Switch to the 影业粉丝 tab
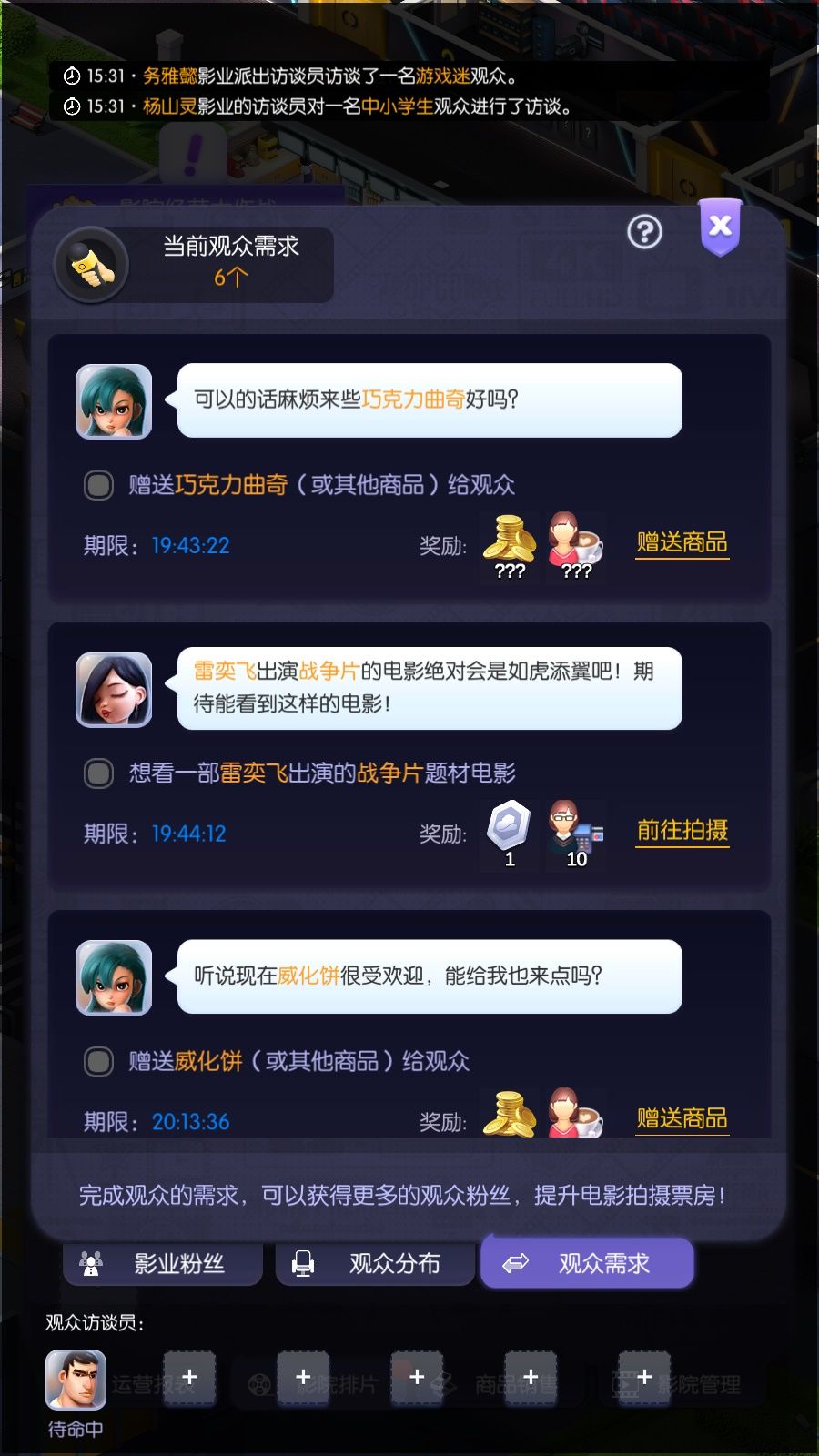Viewport: 819px width, 1456px height. click(164, 1263)
